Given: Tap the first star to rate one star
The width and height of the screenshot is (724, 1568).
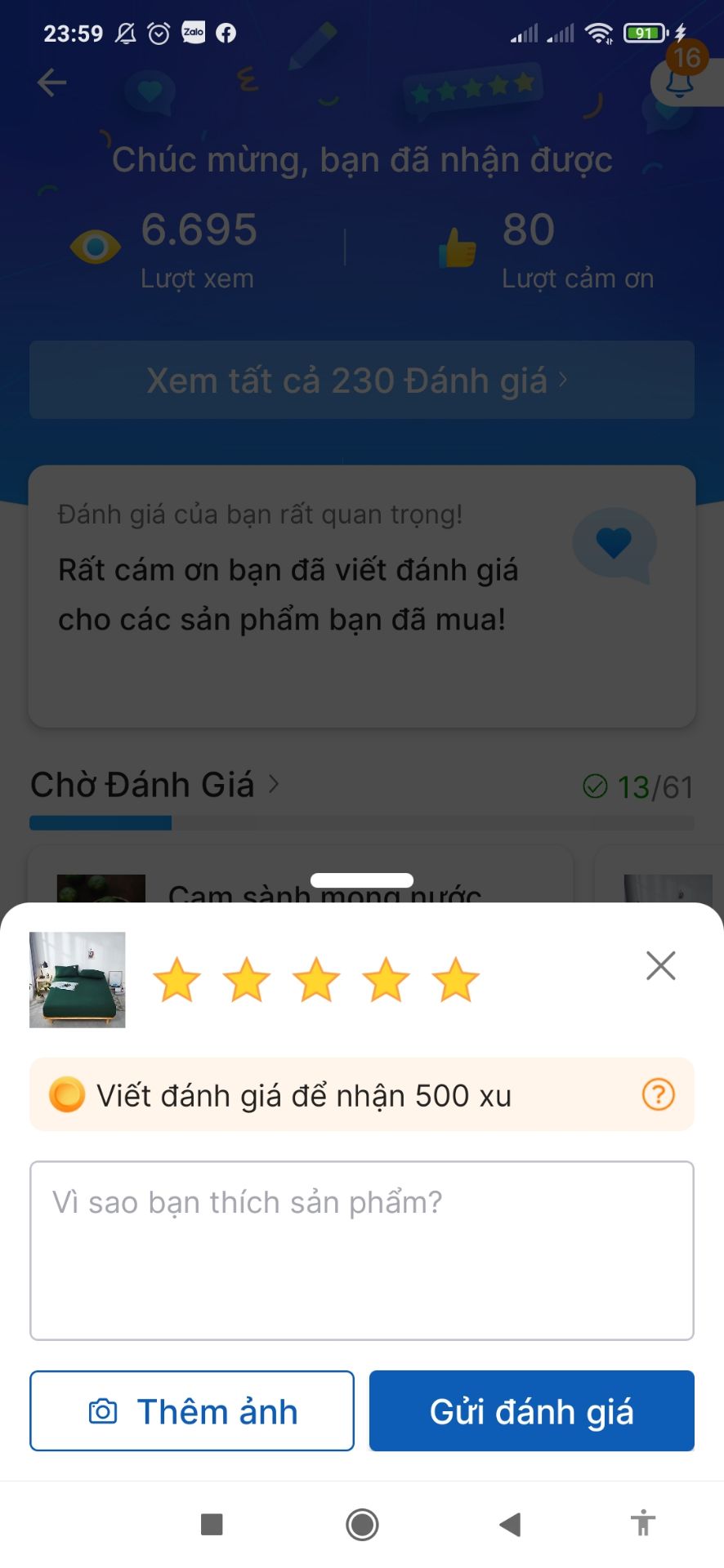Looking at the screenshot, I should [x=178, y=979].
